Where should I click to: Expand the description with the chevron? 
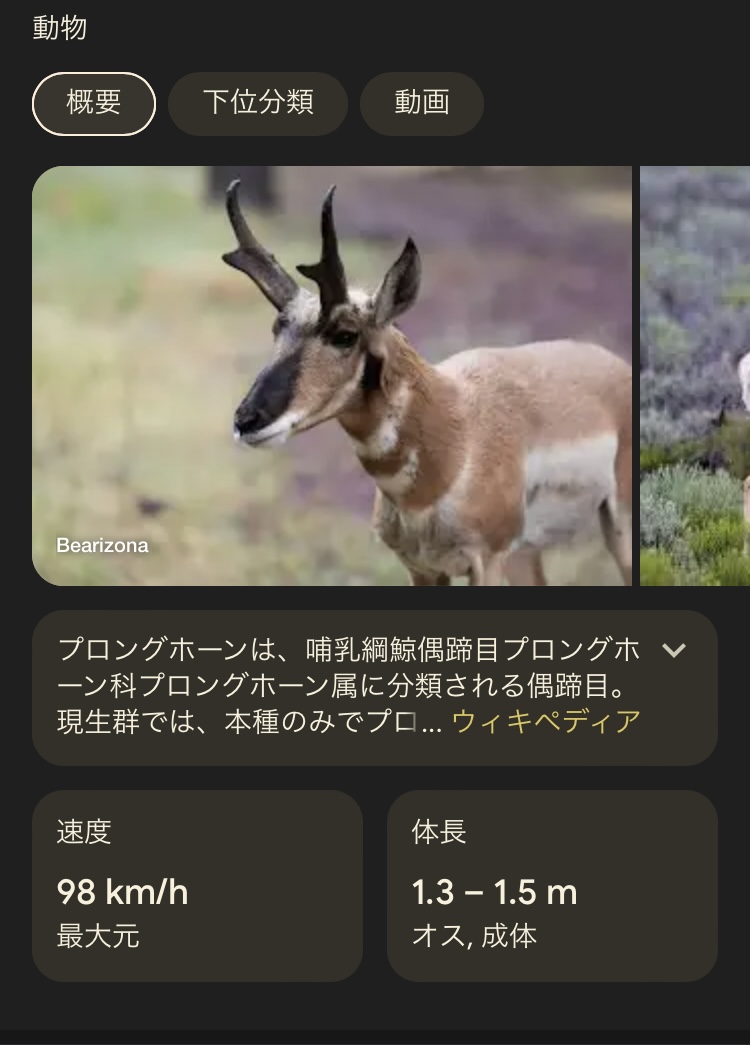click(674, 650)
